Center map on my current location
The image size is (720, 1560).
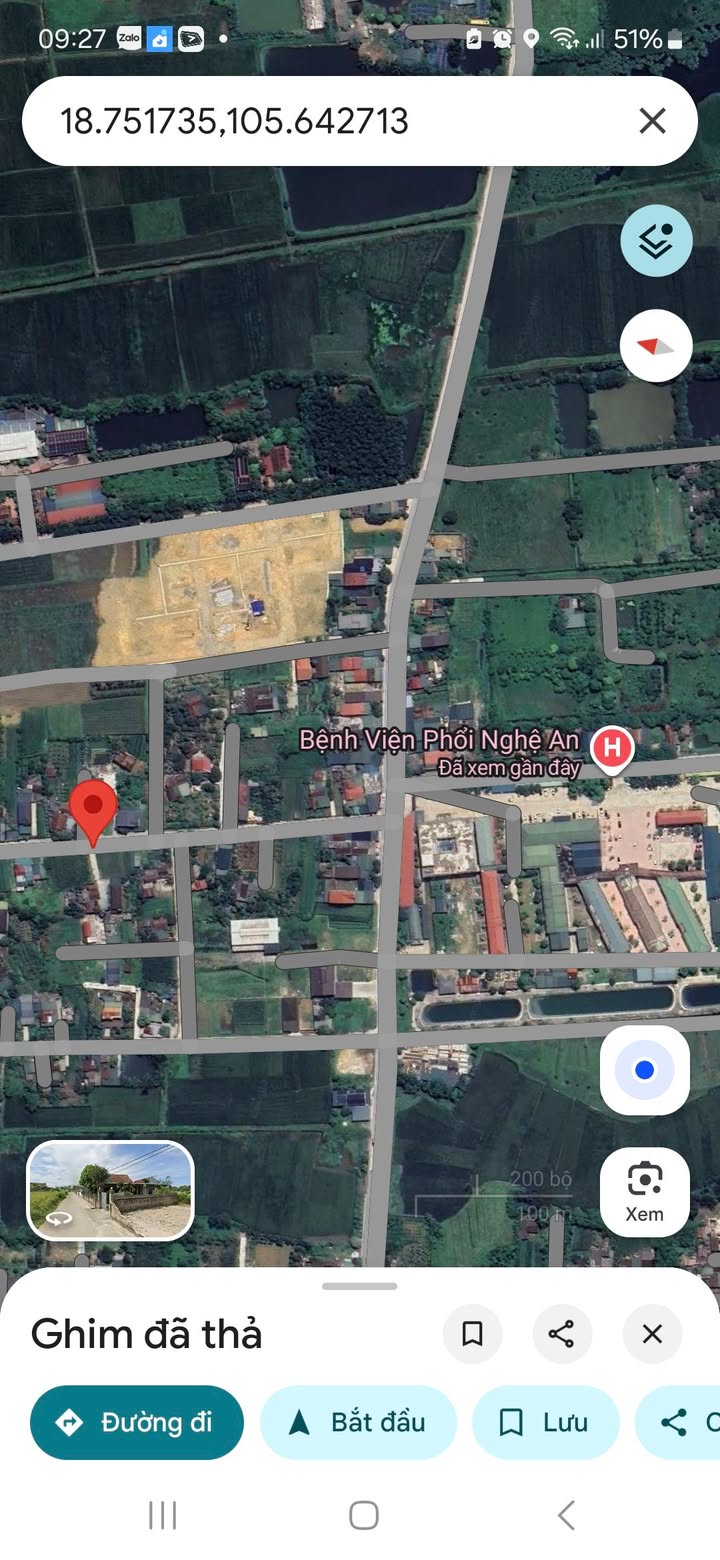click(645, 1070)
